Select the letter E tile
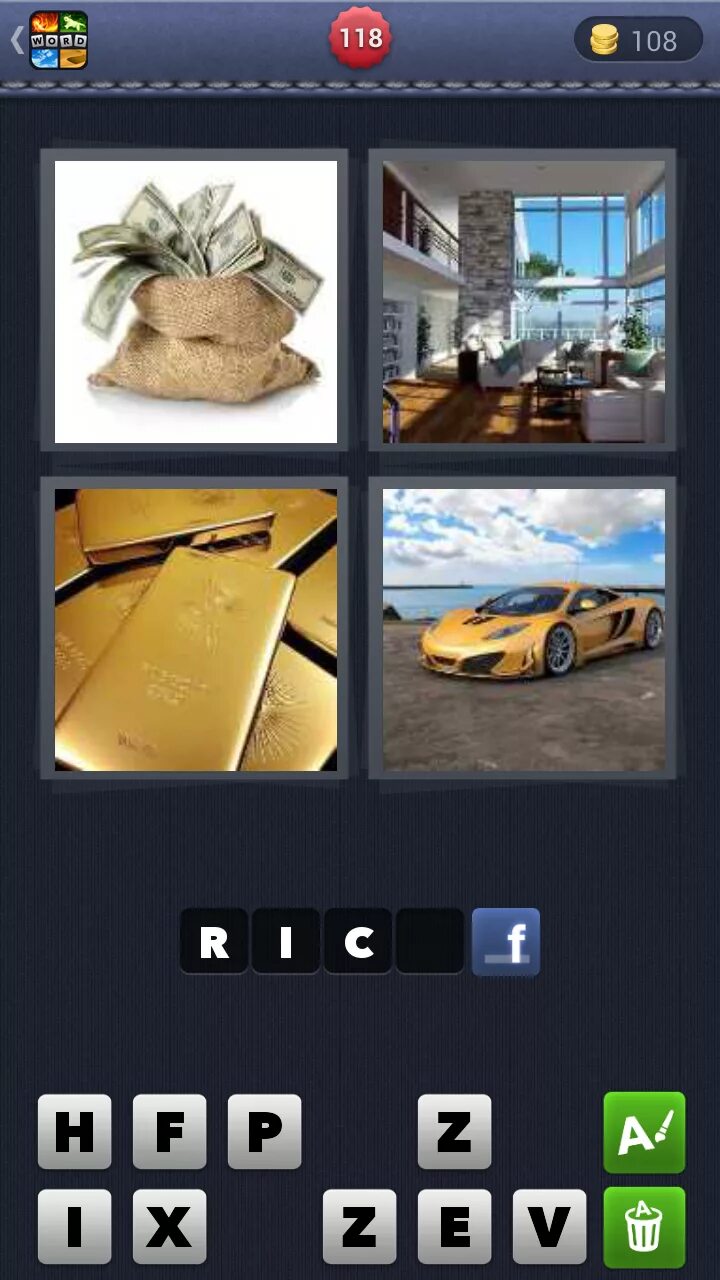The image size is (720, 1280). pos(454,1227)
